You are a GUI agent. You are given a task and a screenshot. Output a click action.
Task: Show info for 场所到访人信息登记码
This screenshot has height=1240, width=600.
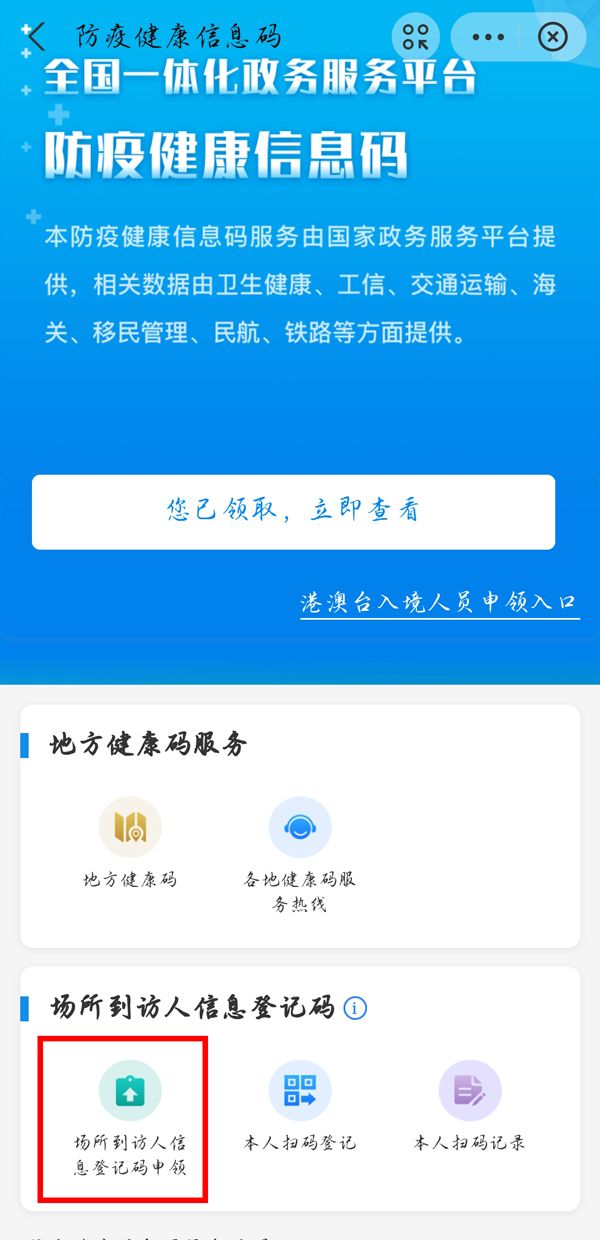[x=355, y=1007]
